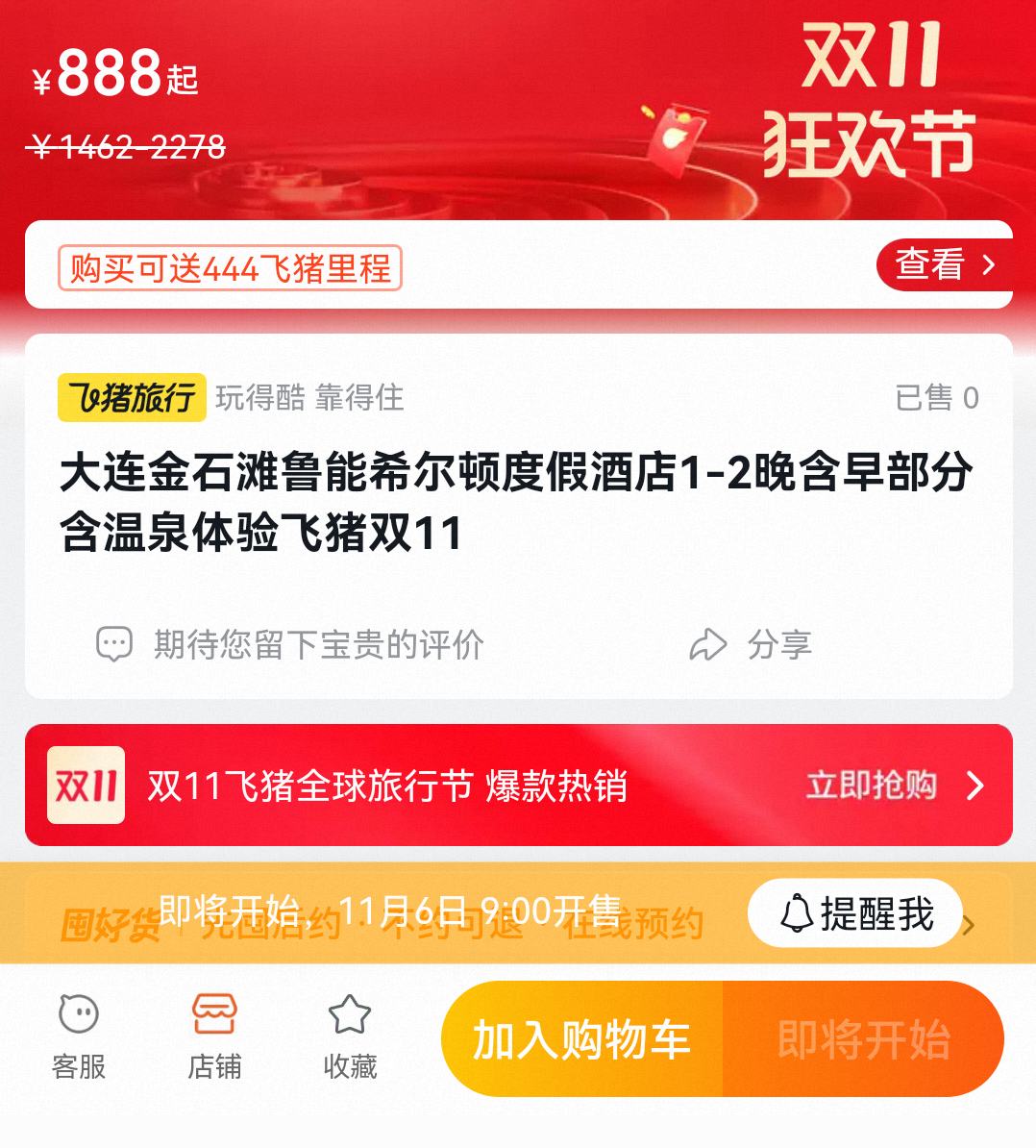Tap the 即将开始 purchase button
This screenshot has height=1148, width=1036.
coord(863,1039)
